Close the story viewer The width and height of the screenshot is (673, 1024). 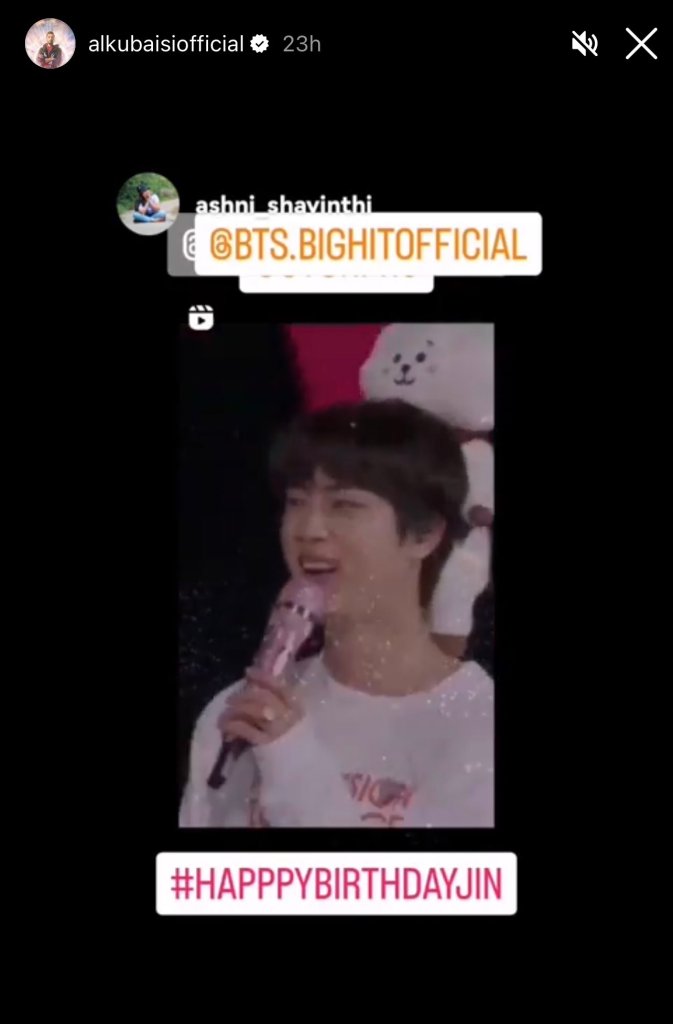pos(641,44)
